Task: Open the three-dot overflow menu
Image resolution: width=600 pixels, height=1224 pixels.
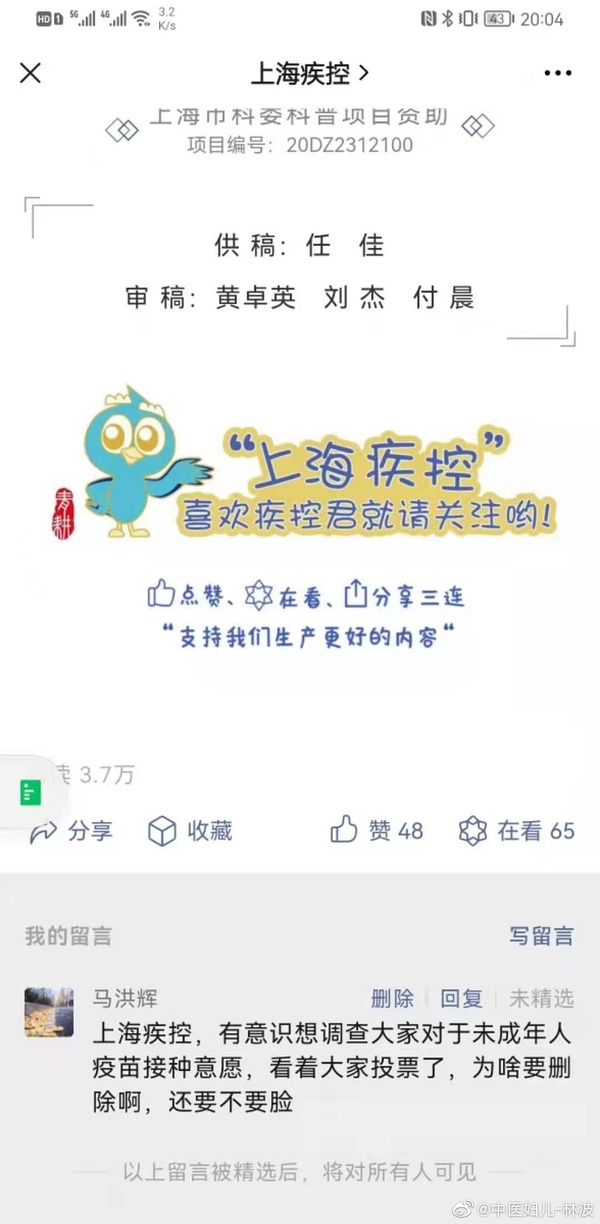Action: [x=557, y=73]
